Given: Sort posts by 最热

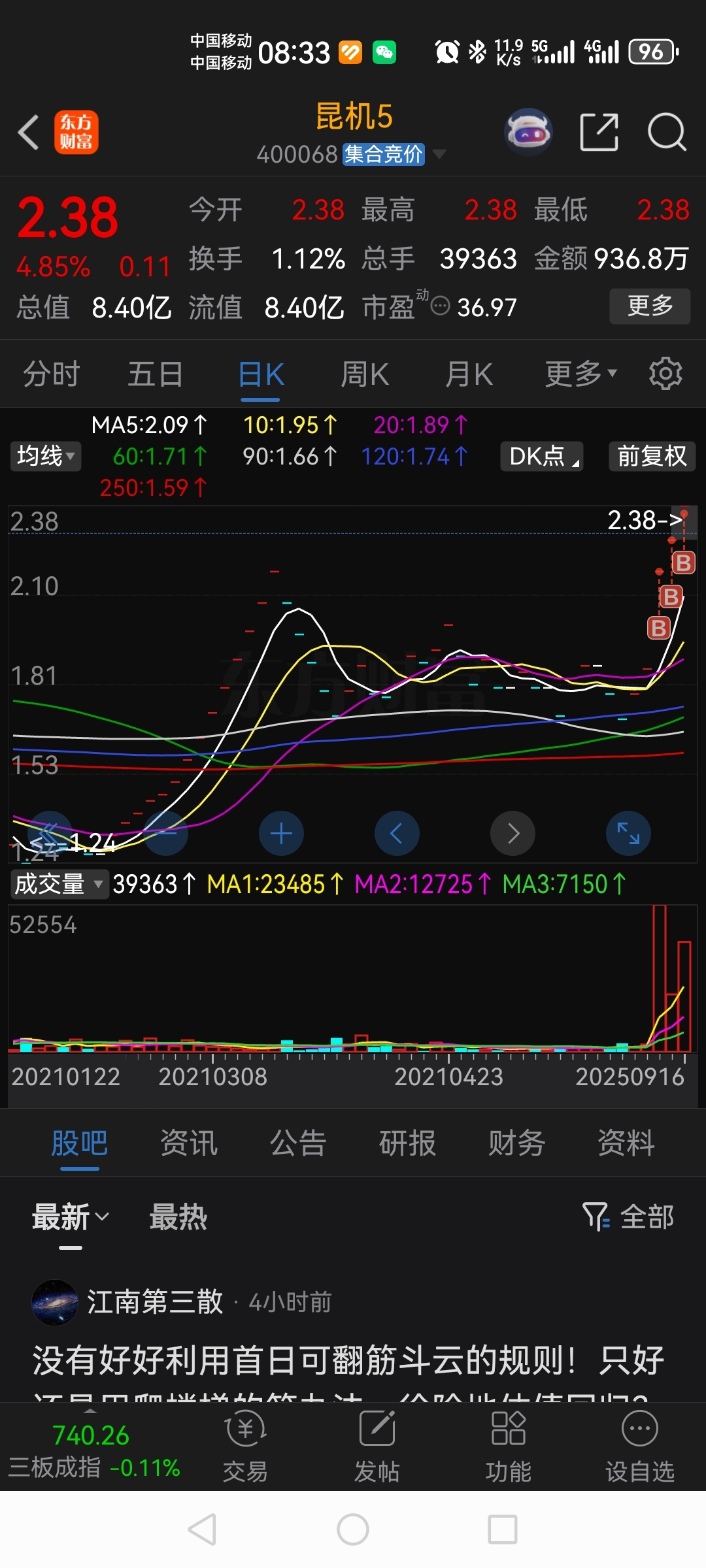Looking at the screenshot, I should [178, 1218].
